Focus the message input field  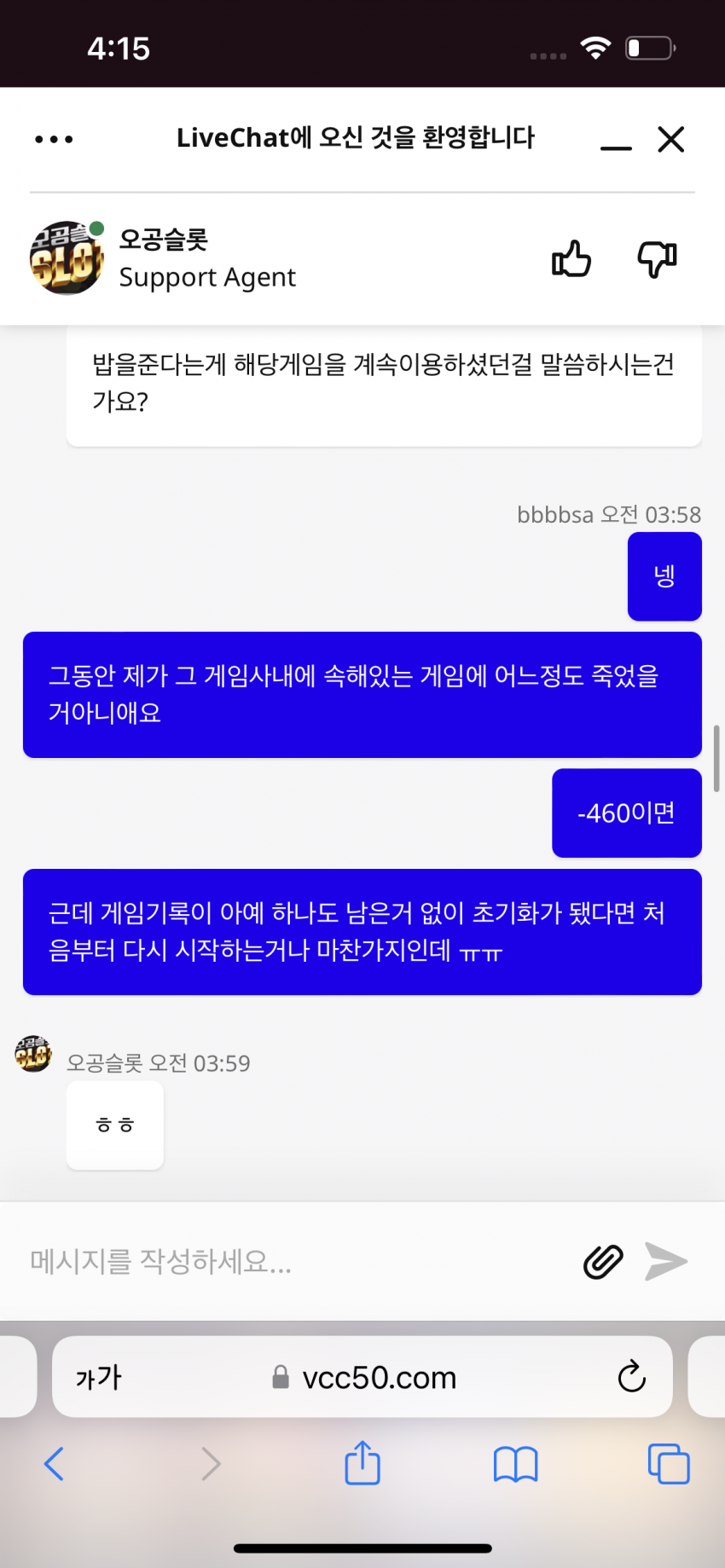[290, 1261]
